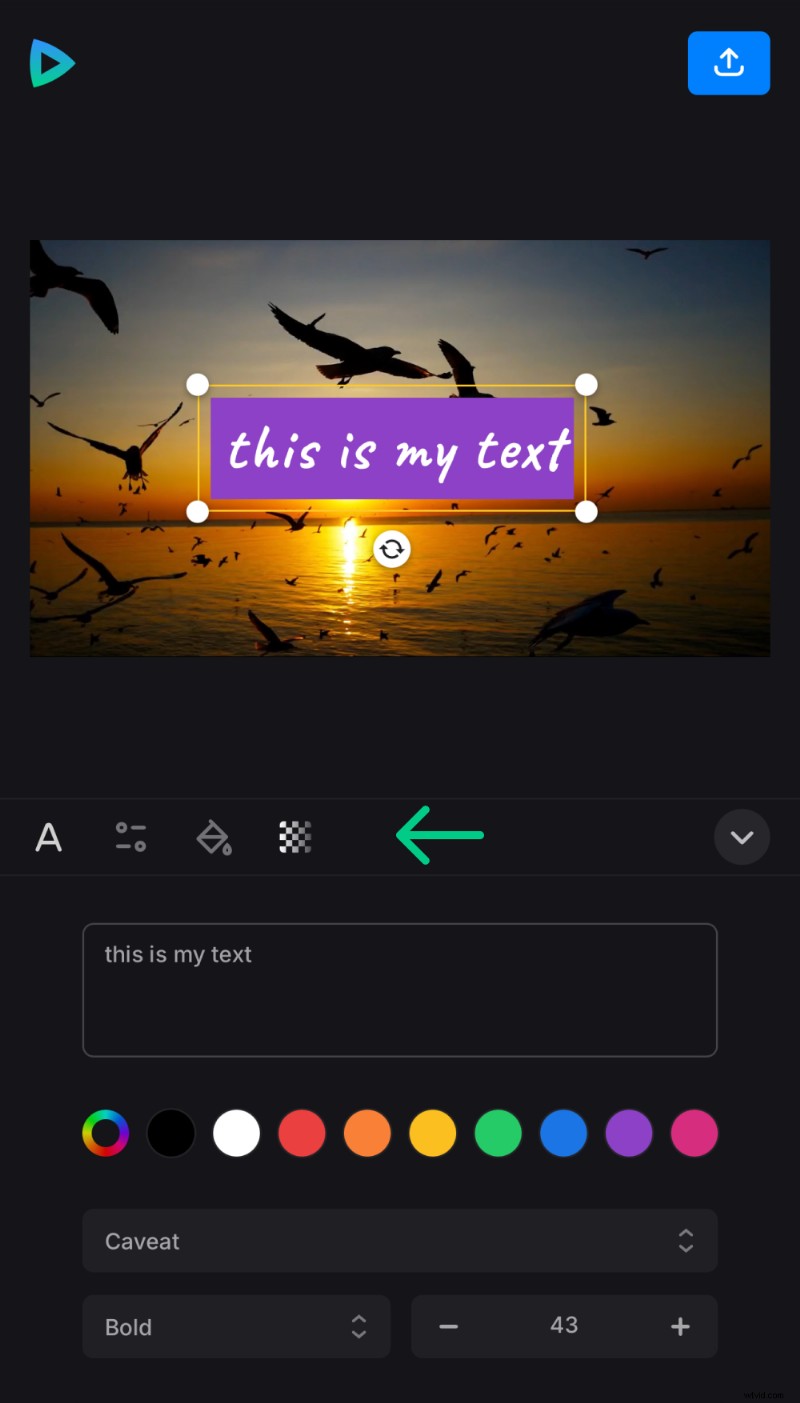This screenshot has height=1403, width=800.
Task: Open the paint bucket fill tab
Action: (x=213, y=837)
